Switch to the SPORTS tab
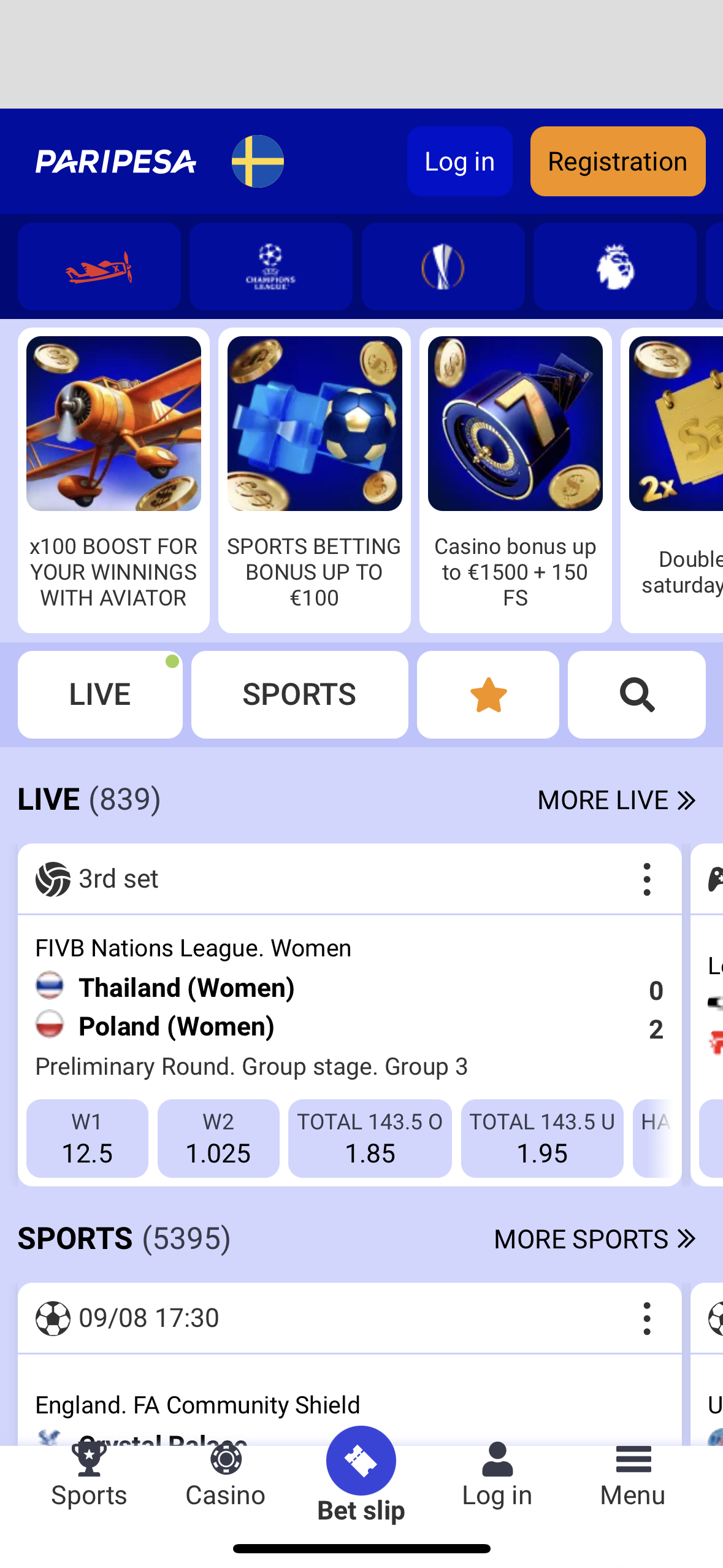The height and width of the screenshot is (1568, 723). [x=299, y=694]
